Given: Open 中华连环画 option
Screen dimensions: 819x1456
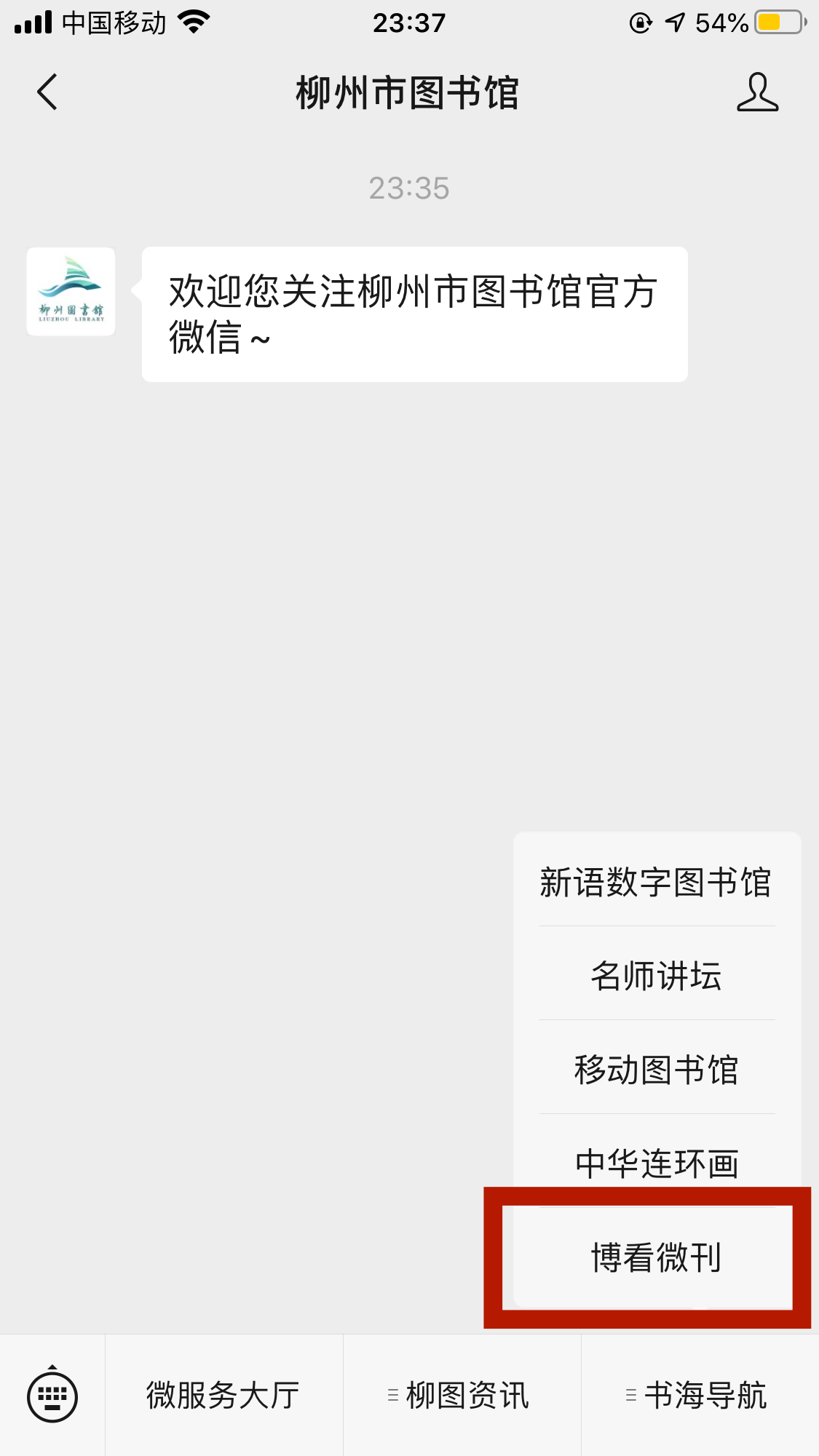Looking at the screenshot, I should click(656, 1162).
